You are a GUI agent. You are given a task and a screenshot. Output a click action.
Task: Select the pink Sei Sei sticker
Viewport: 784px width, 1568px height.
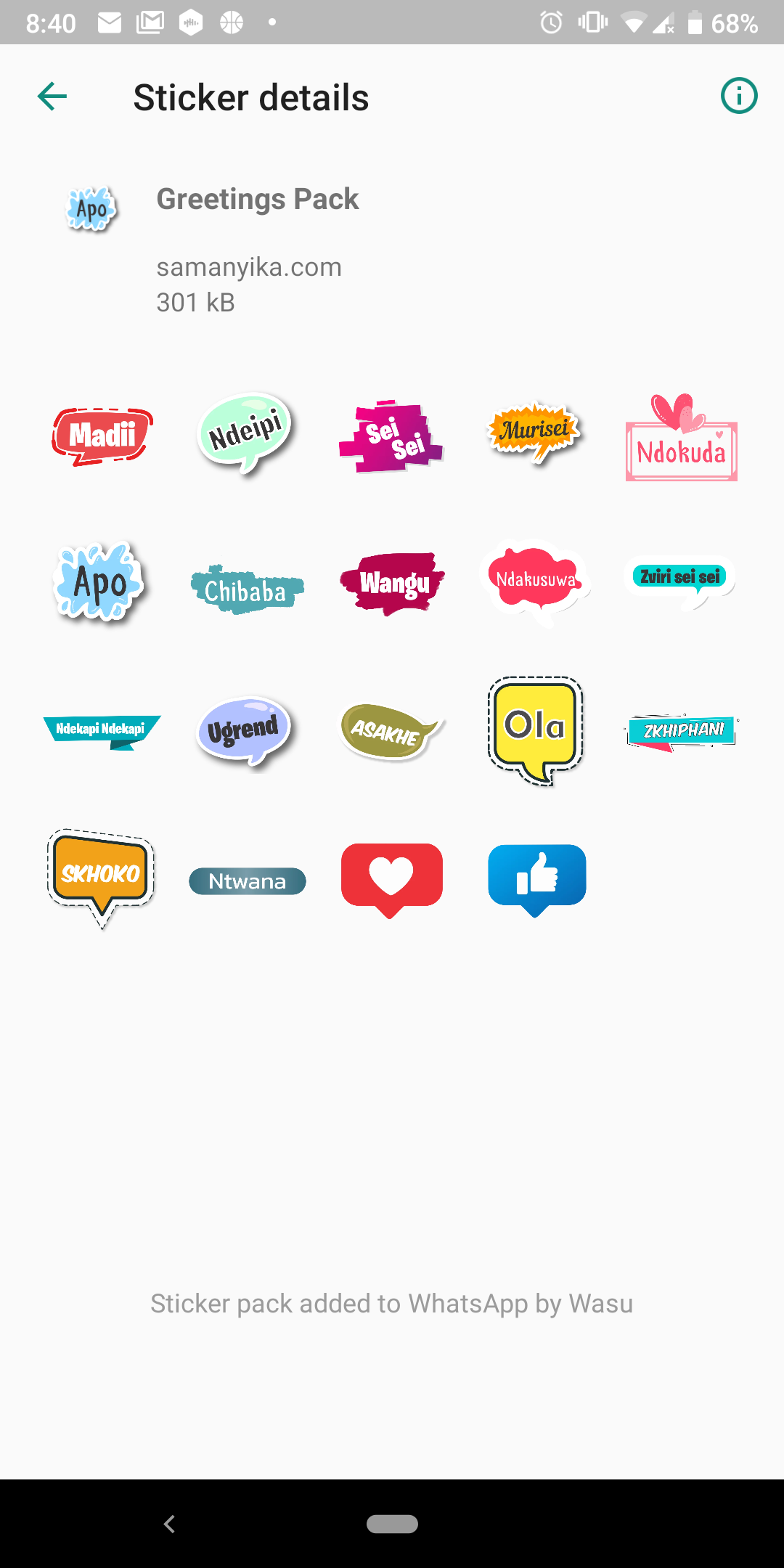pos(391,437)
